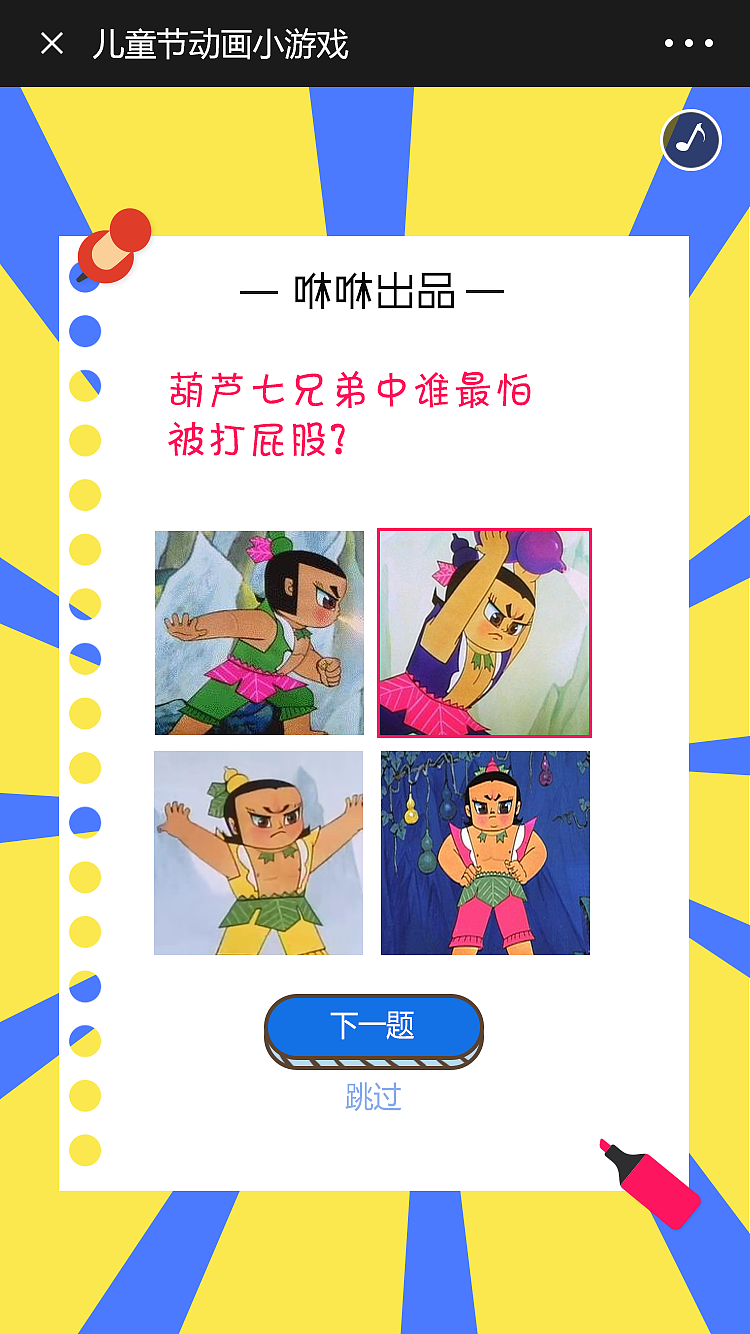The width and height of the screenshot is (750, 1334).
Task: Skip this question via the 跳过 link
Action: pyautogui.click(x=374, y=1096)
